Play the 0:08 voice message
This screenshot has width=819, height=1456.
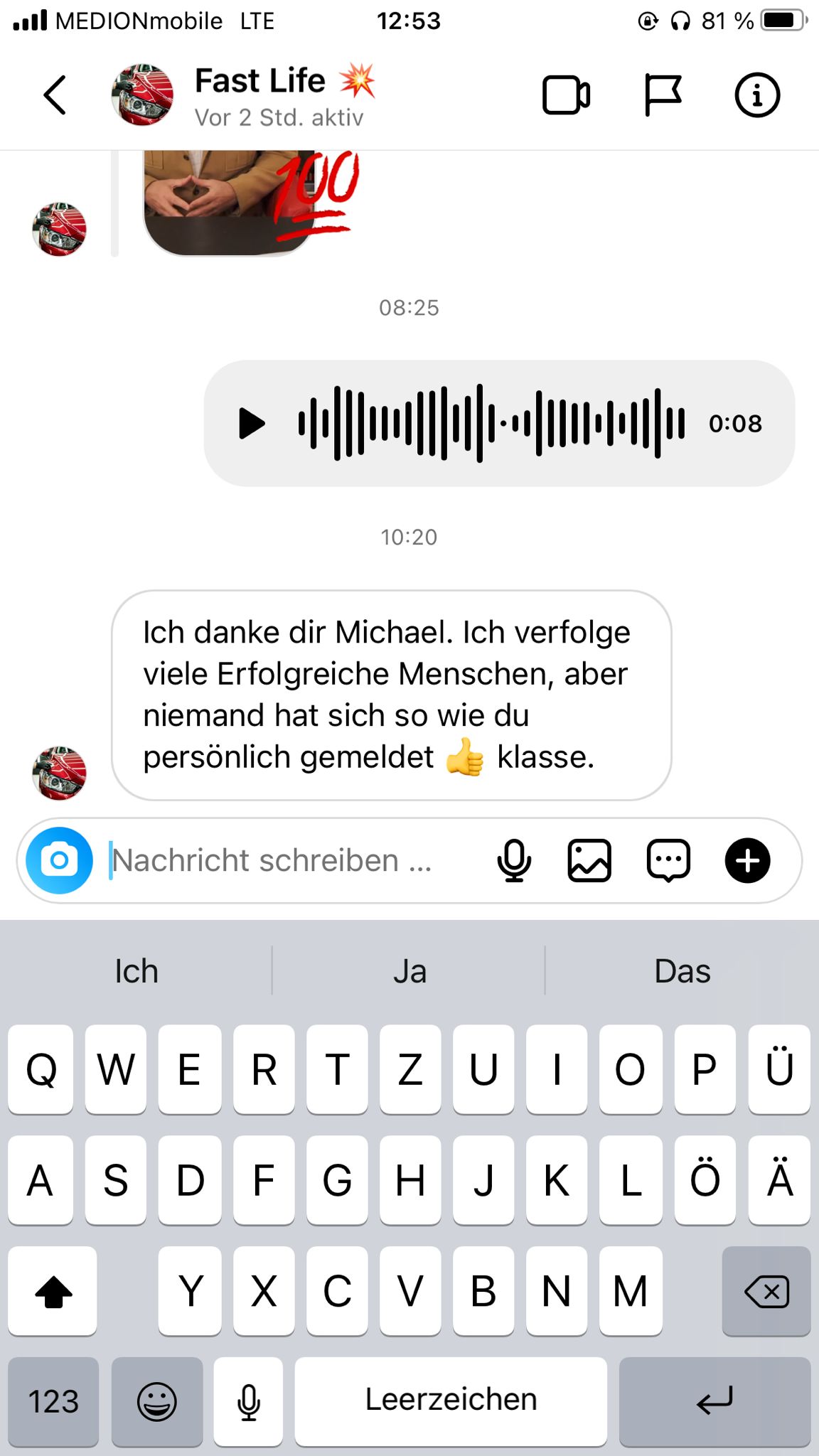click(251, 424)
